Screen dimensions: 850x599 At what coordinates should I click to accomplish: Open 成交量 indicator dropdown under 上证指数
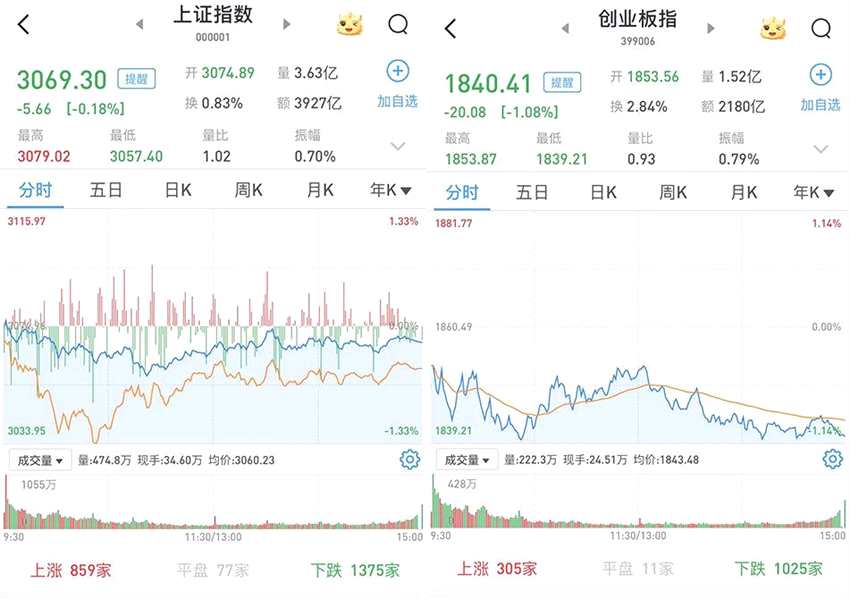40,460
